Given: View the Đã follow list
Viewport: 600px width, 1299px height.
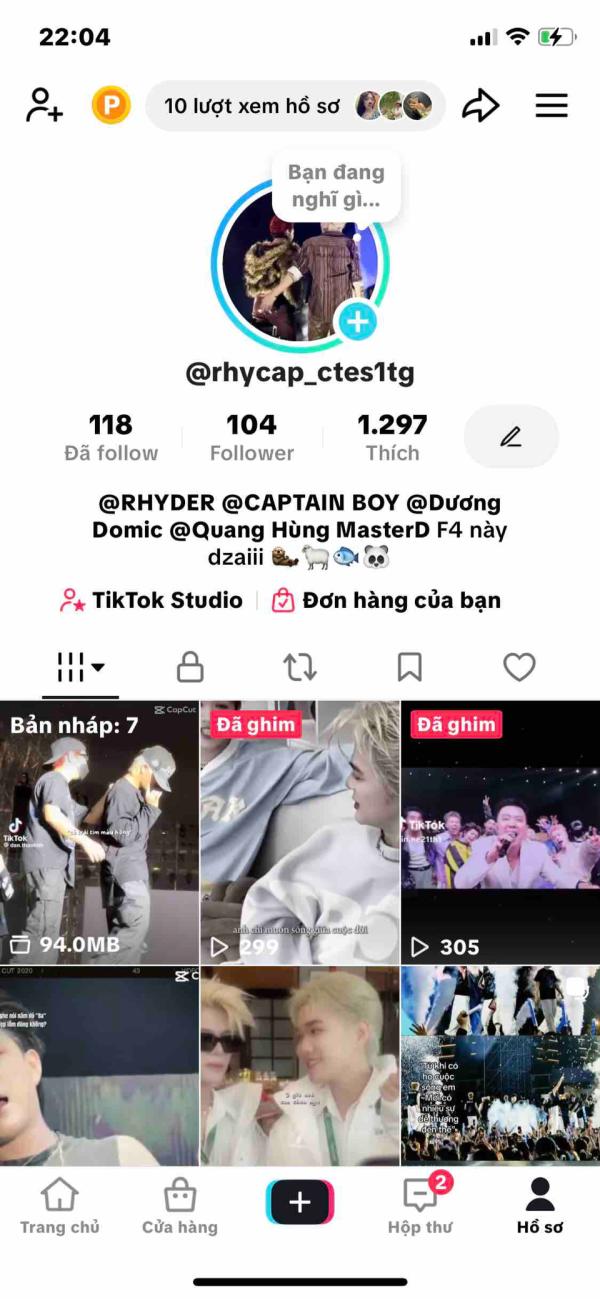Looking at the screenshot, I should 111,438.
